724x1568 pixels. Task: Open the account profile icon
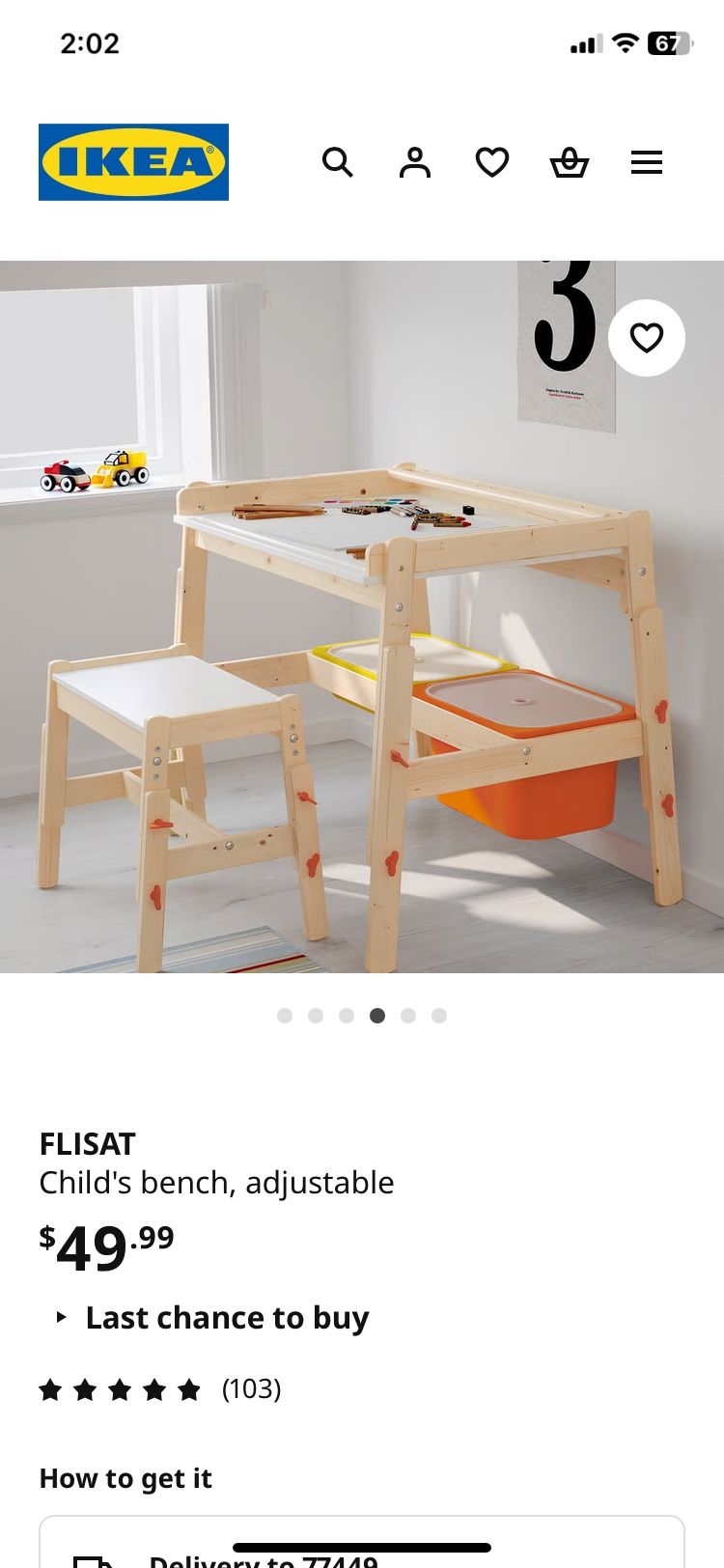415,162
